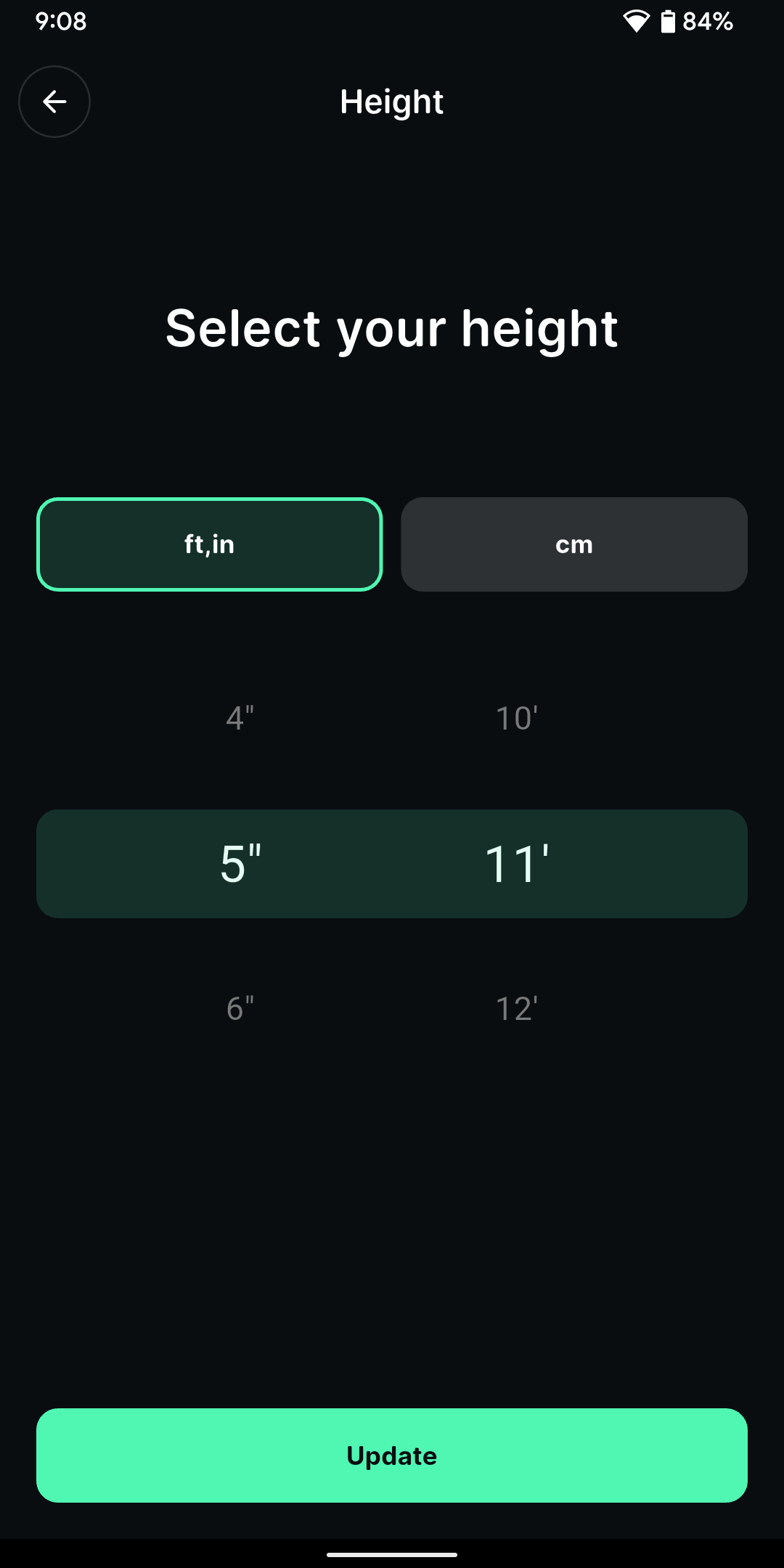Select 4 inches in the picker
Screen dimensions: 784x1568
[x=238, y=717]
